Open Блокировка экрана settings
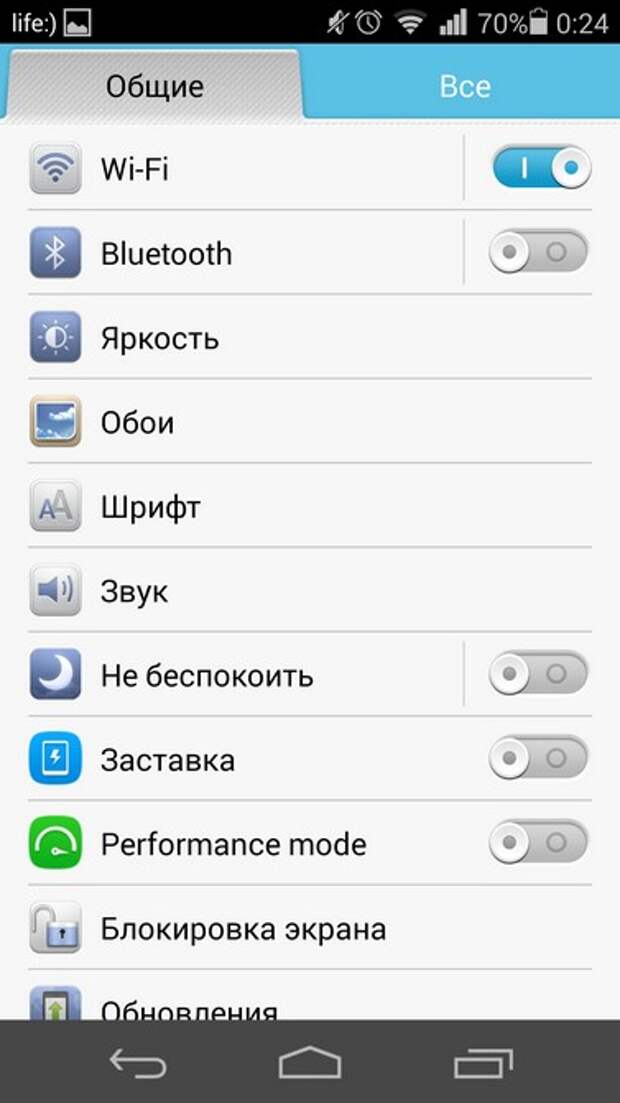The height and width of the screenshot is (1103, 620). click(x=310, y=929)
